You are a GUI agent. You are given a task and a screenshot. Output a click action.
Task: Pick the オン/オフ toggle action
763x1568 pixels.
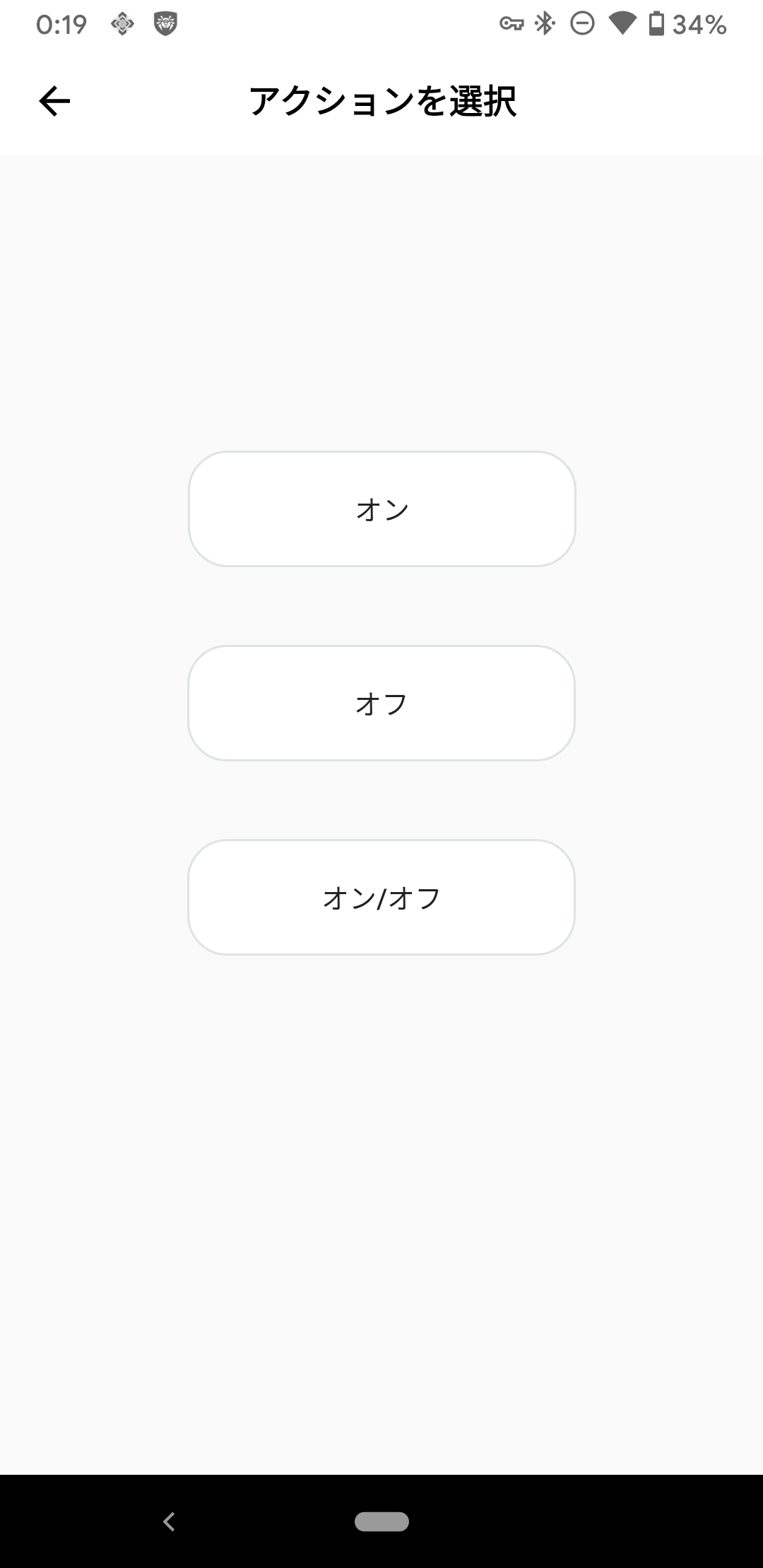coord(381,897)
